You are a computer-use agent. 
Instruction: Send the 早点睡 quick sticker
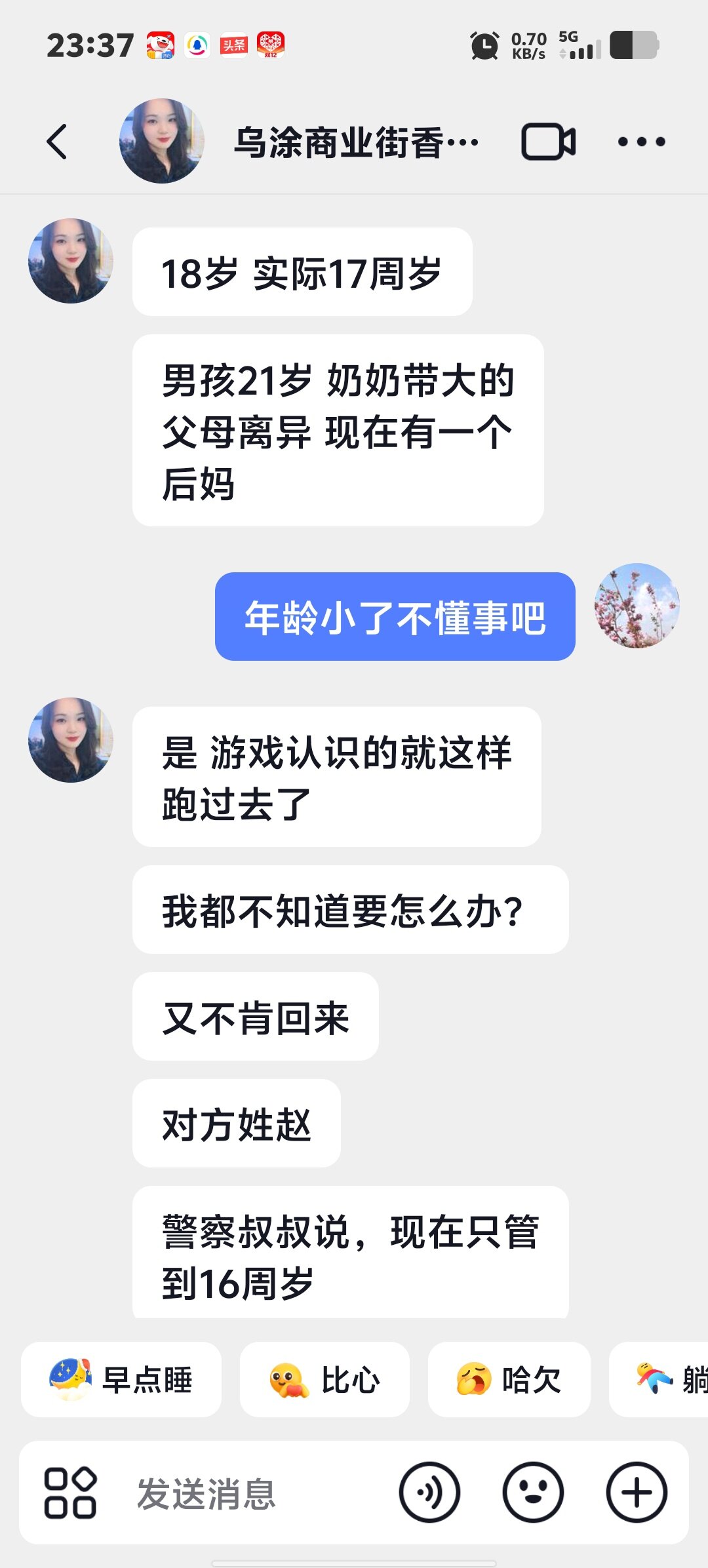[x=121, y=1379]
